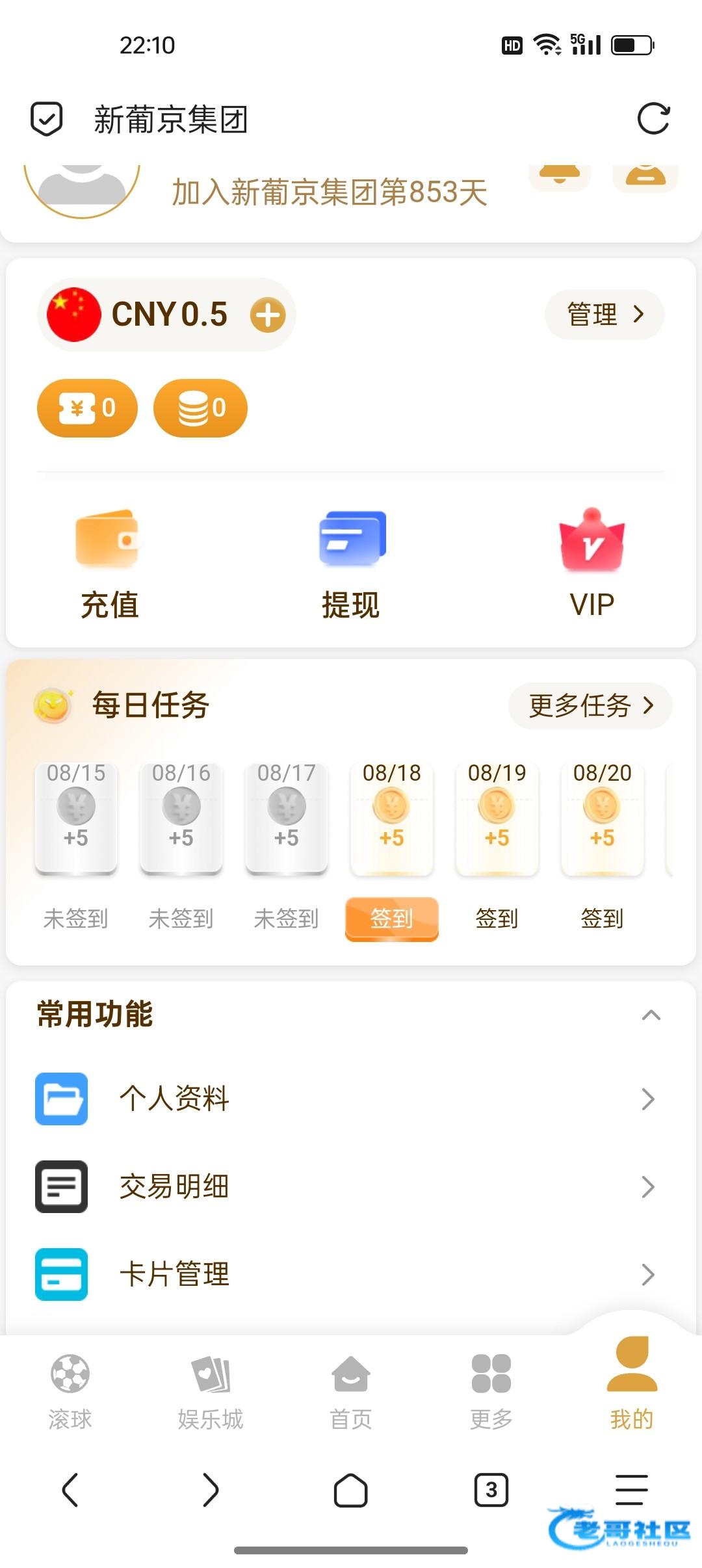Switch to the 娱乐城 tab

coord(211,1392)
